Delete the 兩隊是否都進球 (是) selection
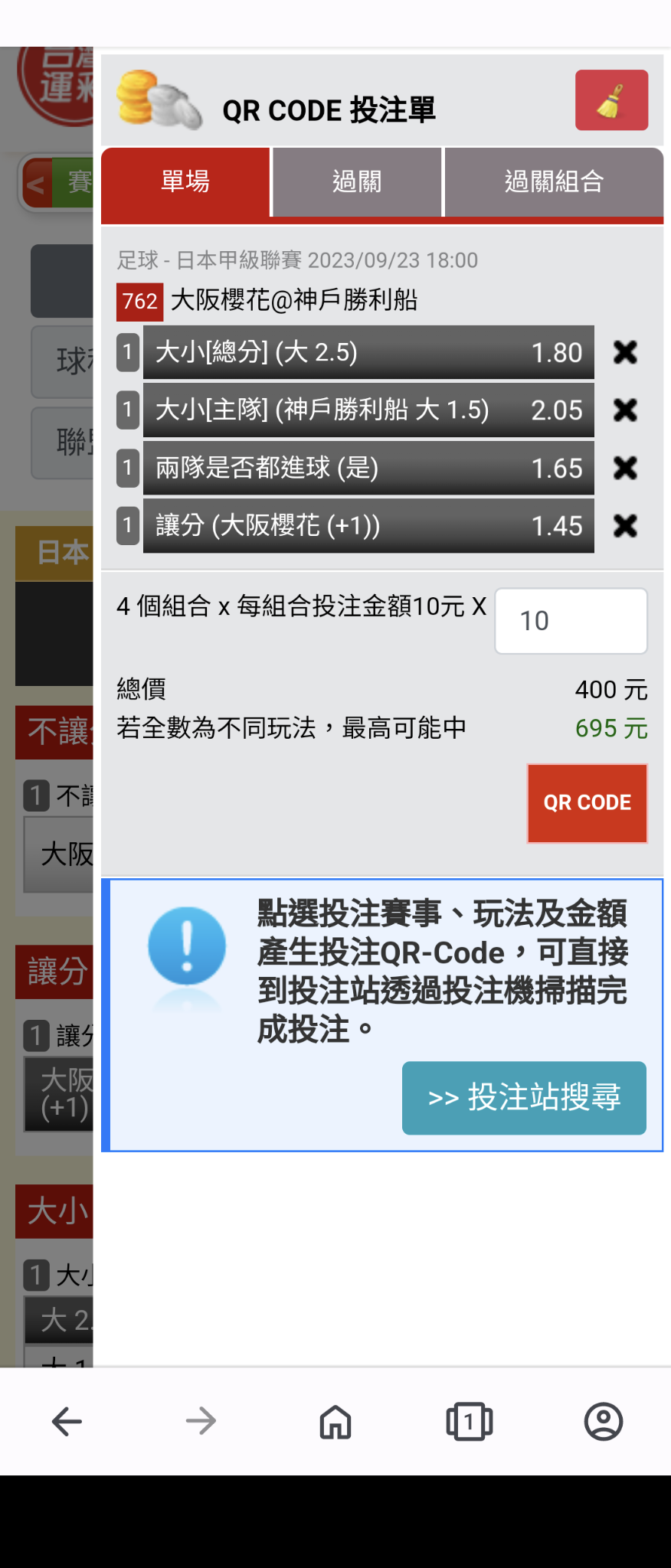The width and height of the screenshot is (671, 1568). [x=625, y=468]
